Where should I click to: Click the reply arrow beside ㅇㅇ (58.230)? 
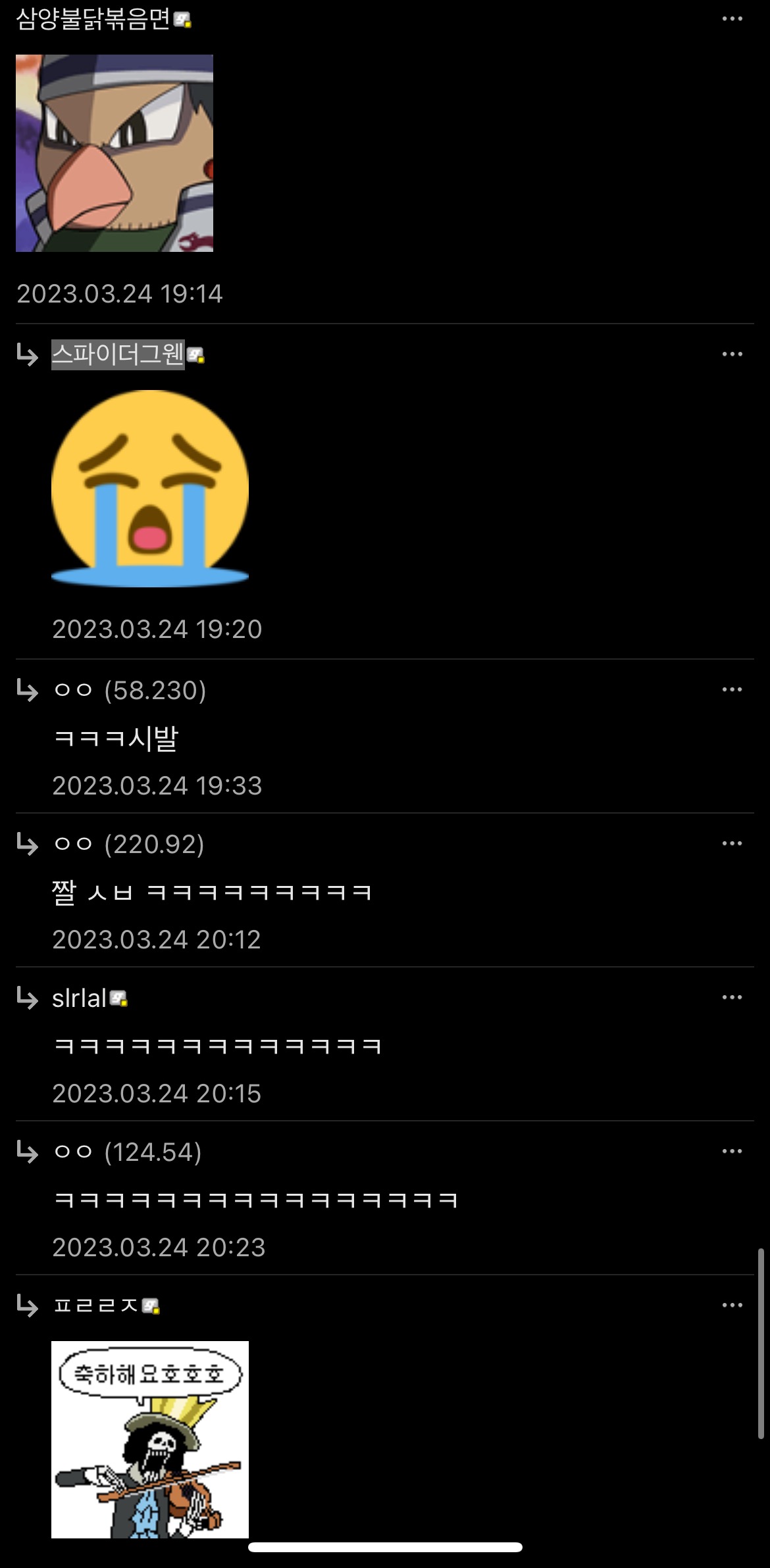point(25,691)
